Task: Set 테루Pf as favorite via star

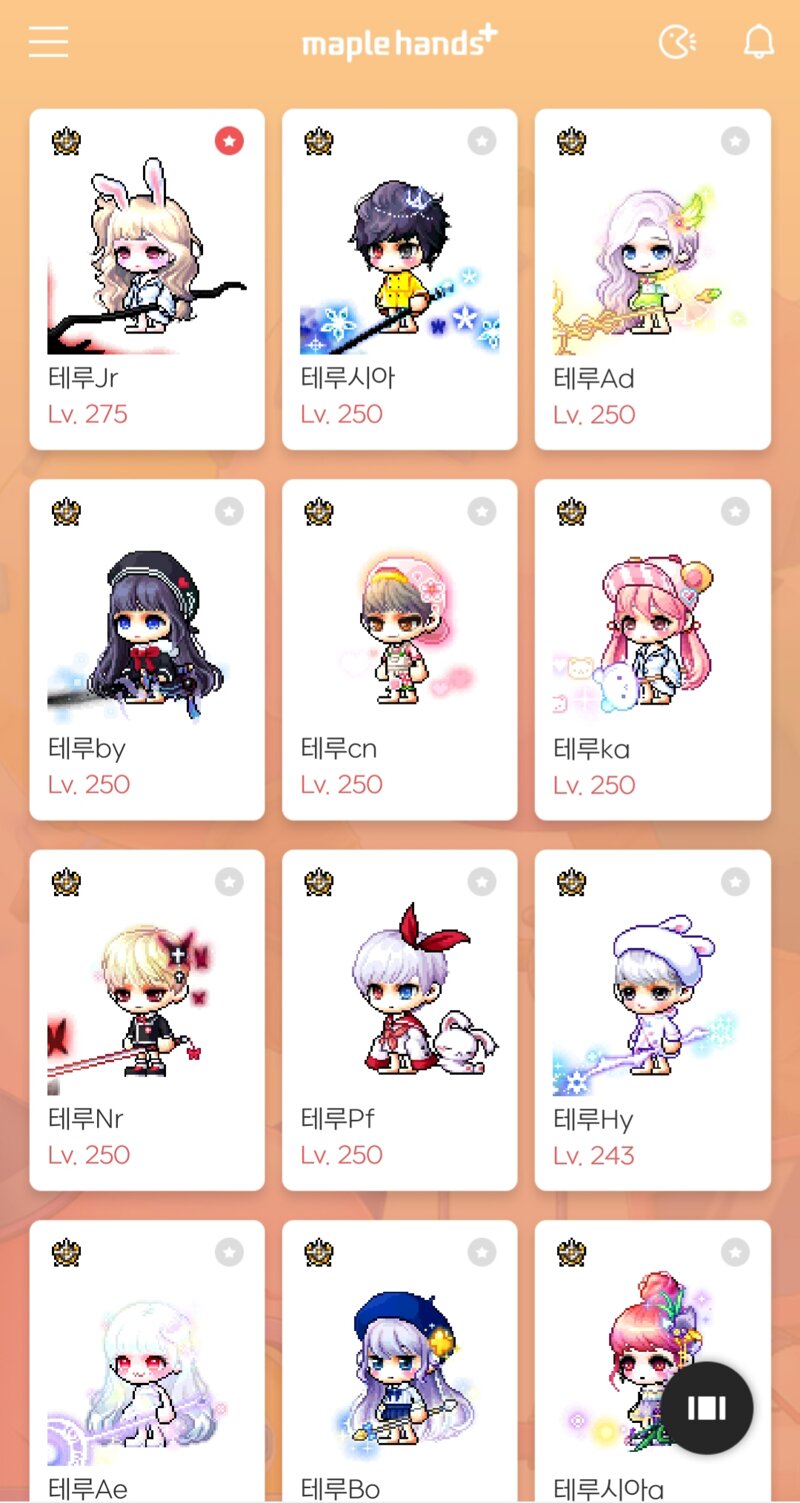Action: [482, 881]
